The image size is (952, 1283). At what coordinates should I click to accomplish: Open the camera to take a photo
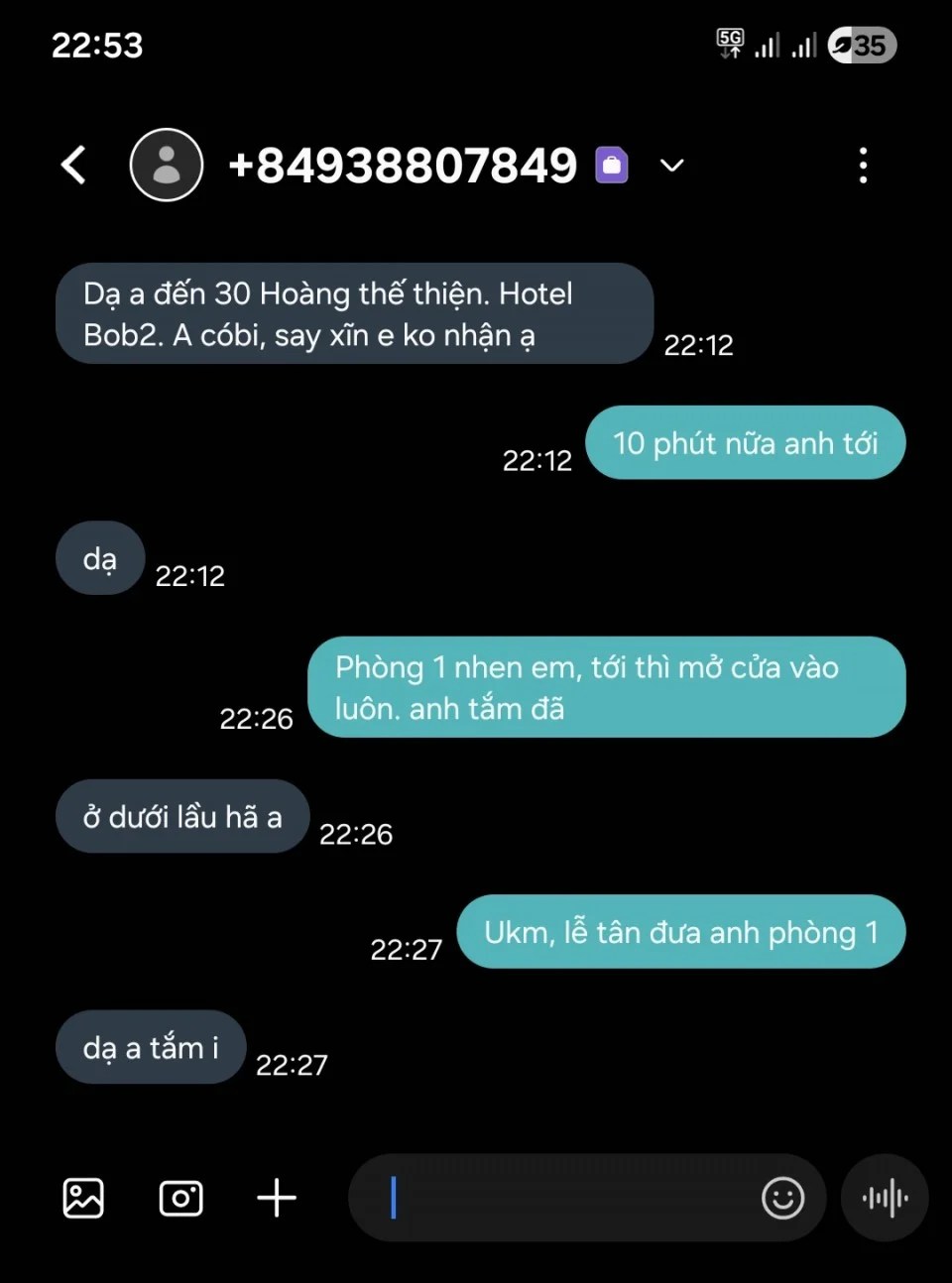click(180, 1198)
